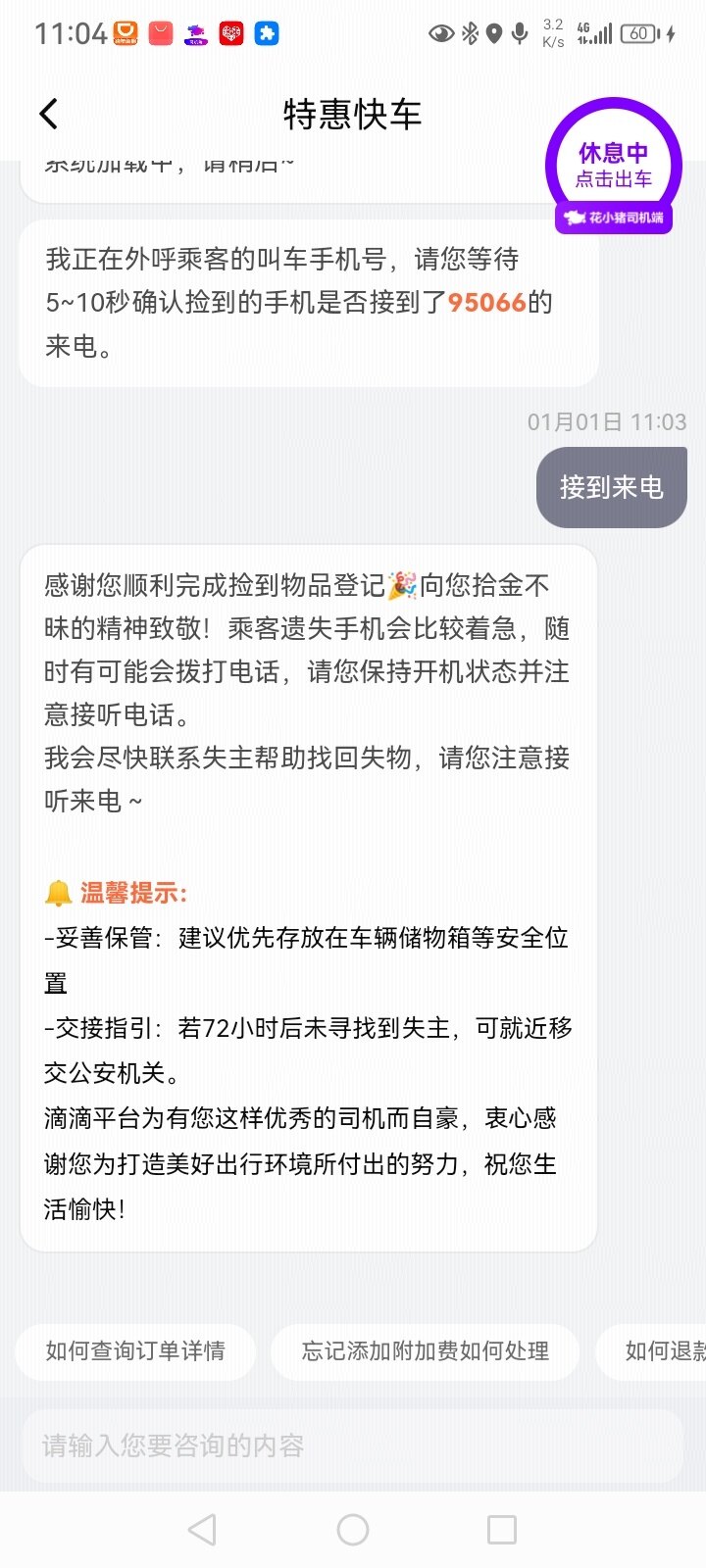Open the recent apps view
The width and height of the screenshot is (706, 1568).
(x=502, y=1530)
